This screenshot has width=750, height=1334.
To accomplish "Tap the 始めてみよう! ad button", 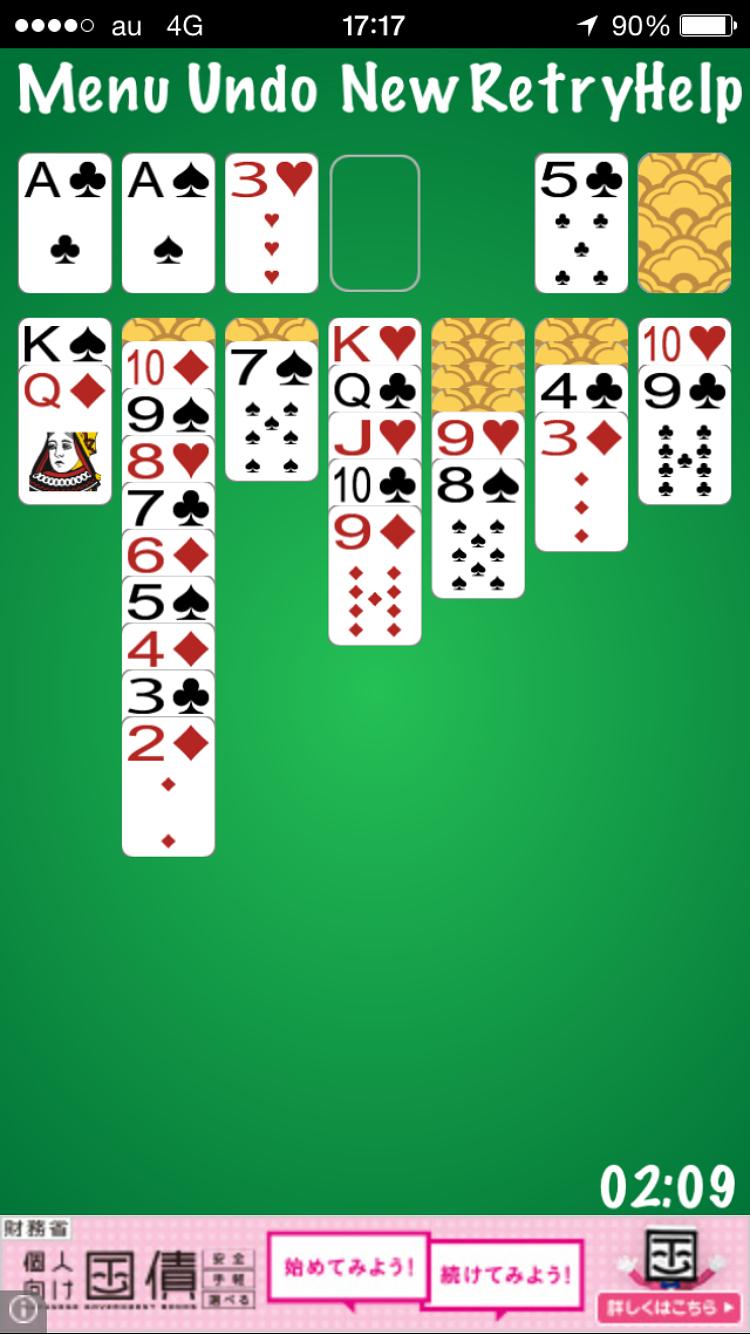I will coord(347,1268).
